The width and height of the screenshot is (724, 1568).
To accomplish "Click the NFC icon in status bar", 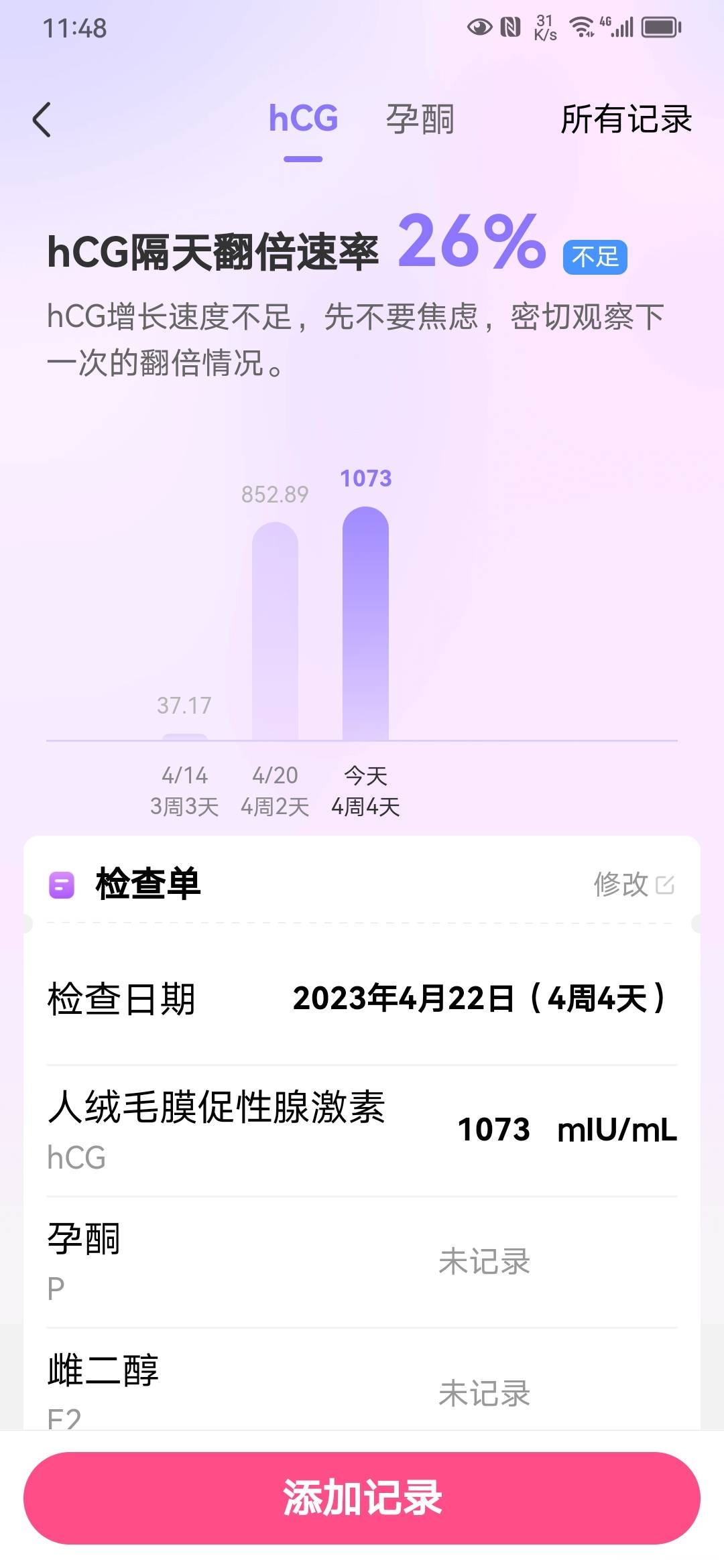I will pos(510,25).
